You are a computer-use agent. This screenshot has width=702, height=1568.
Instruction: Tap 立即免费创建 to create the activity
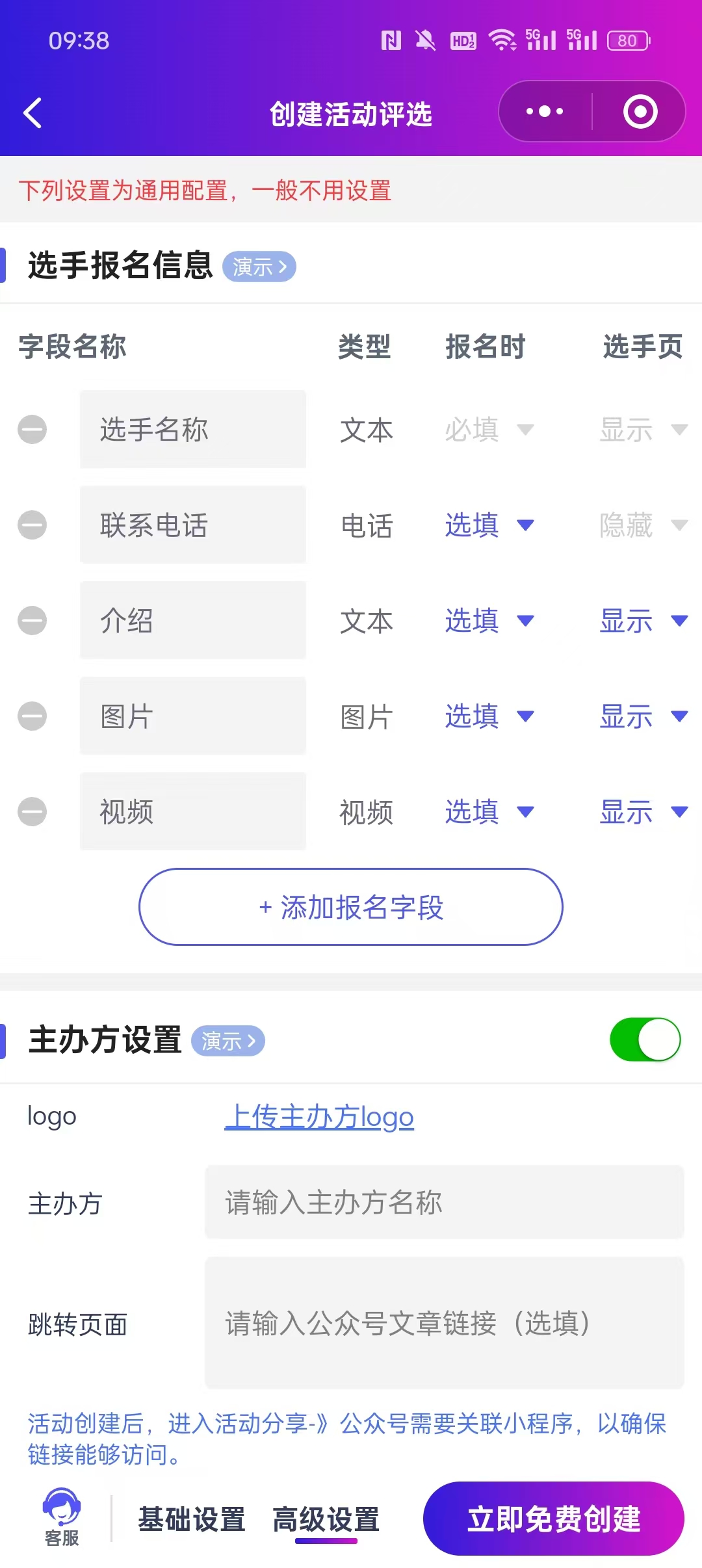coord(554,1519)
